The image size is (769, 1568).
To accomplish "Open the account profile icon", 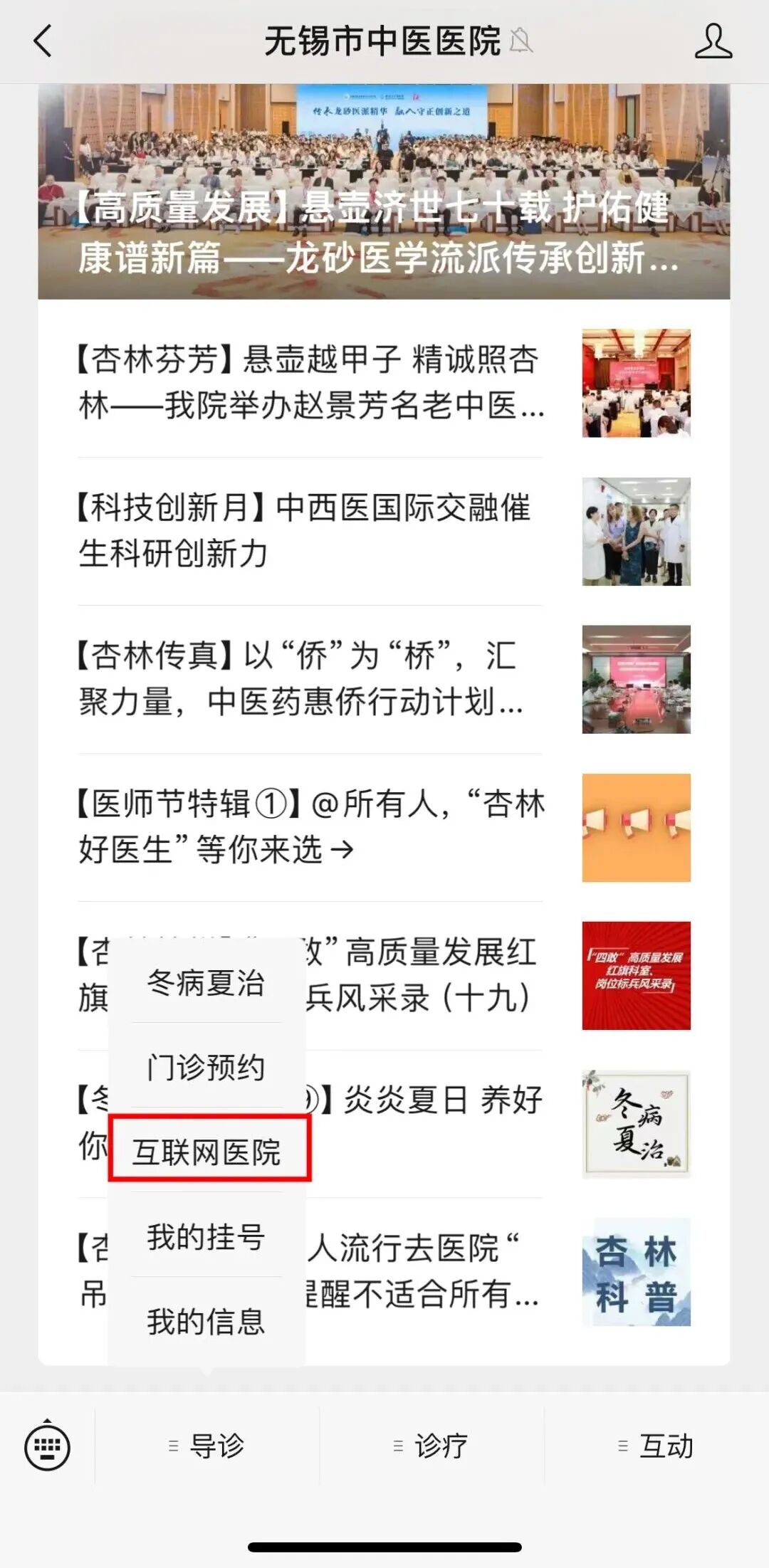I will point(713,41).
